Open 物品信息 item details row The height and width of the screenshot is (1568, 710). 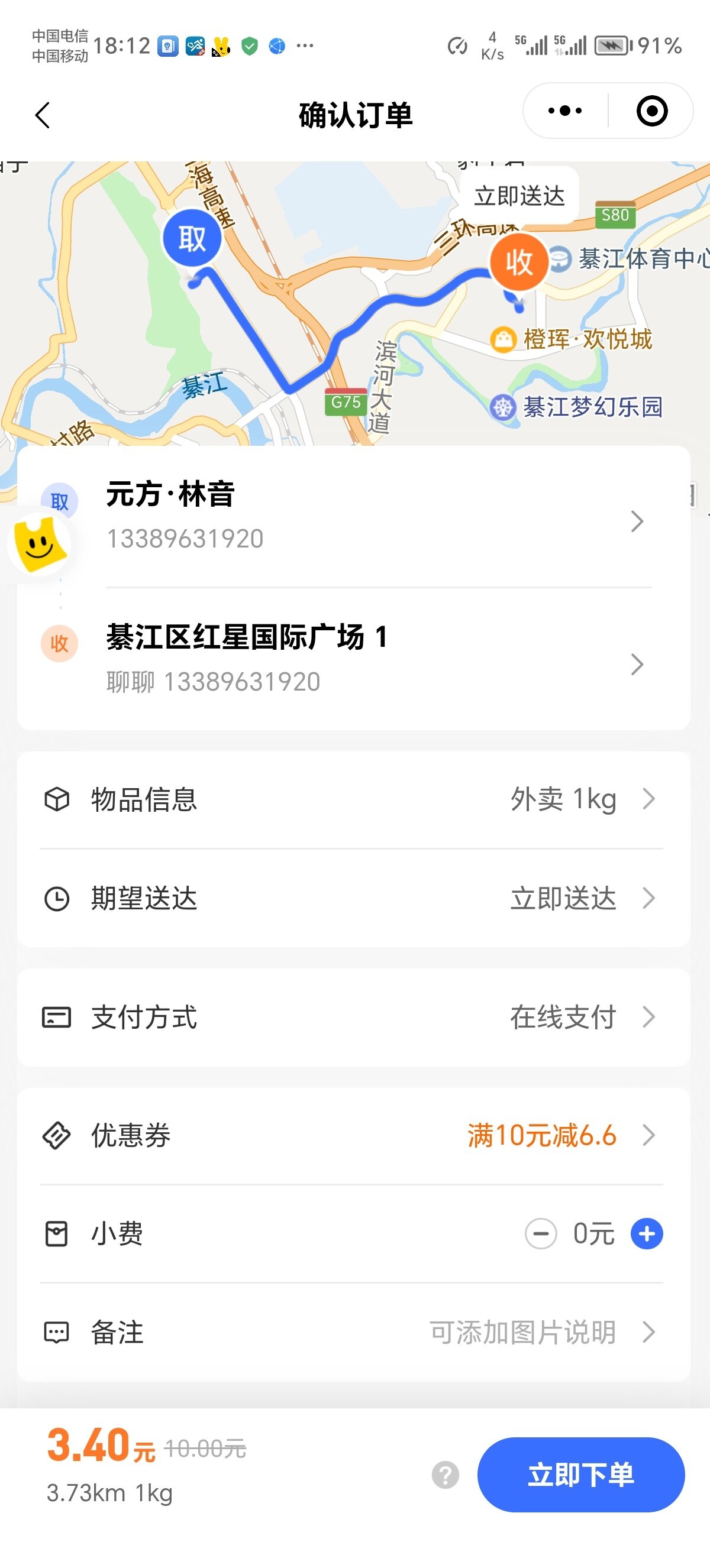[x=354, y=799]
